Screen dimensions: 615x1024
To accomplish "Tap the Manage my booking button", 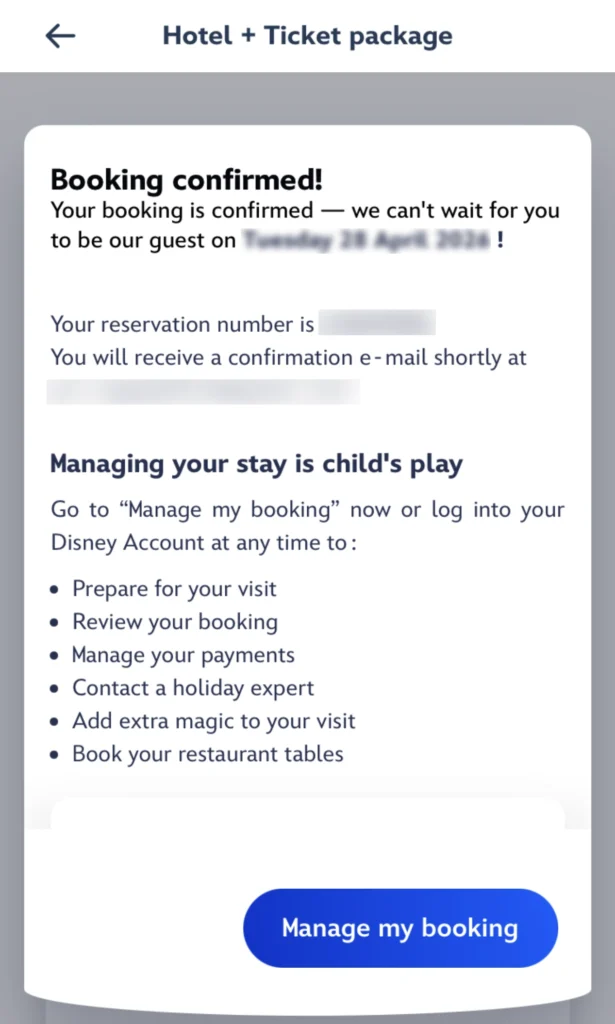I will pos(400,928).
